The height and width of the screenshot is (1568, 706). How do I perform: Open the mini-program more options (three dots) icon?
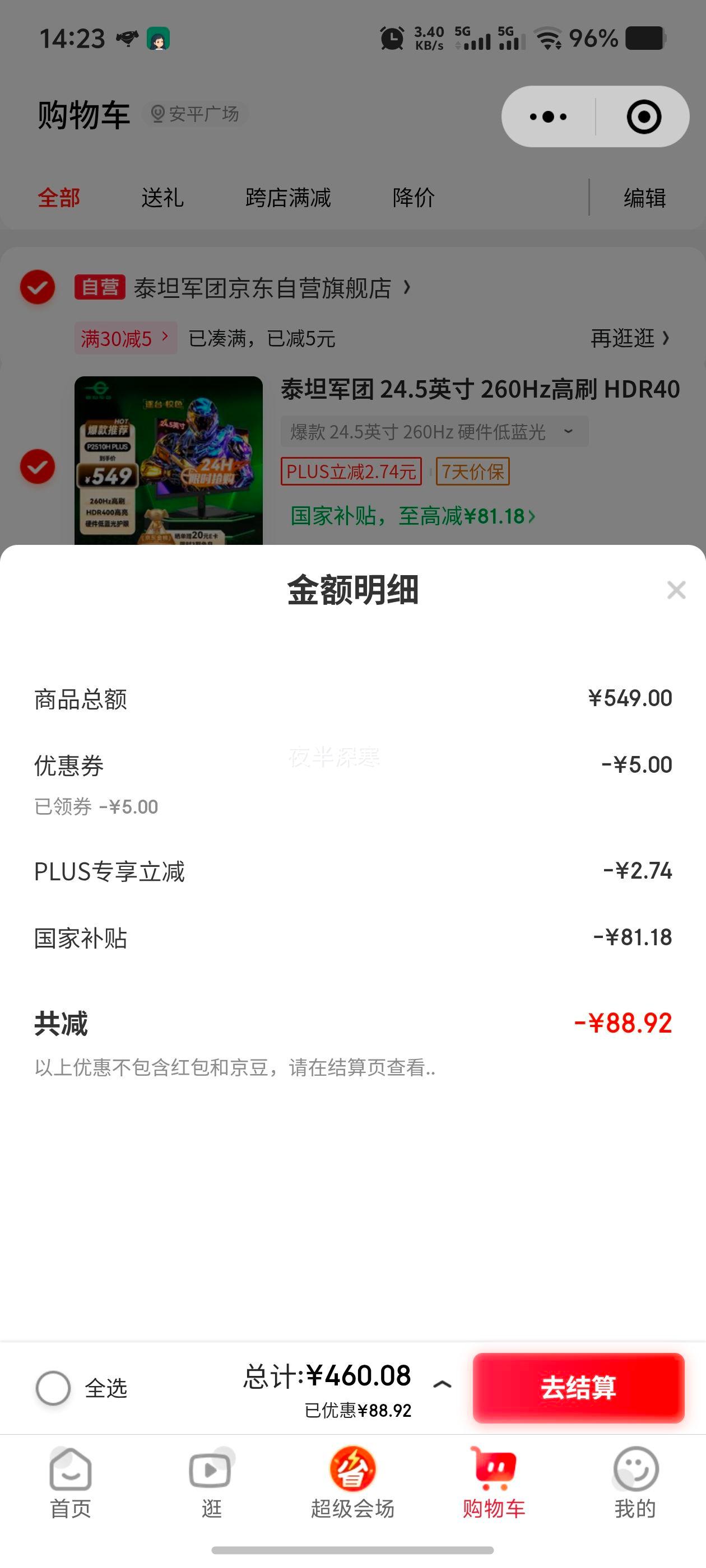(x=547, y=116)
